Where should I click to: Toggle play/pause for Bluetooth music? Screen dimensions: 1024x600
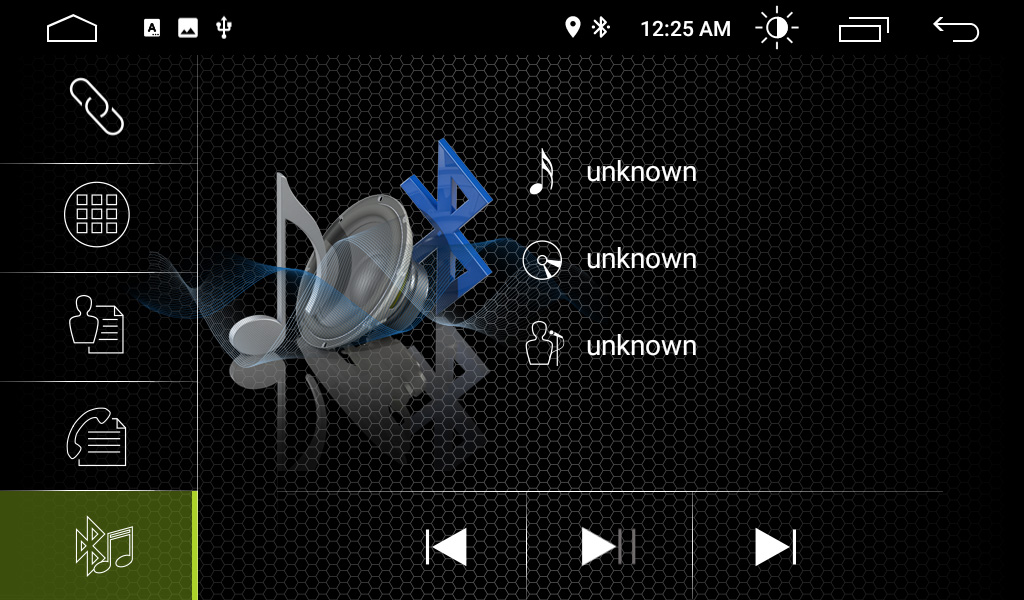608,547
